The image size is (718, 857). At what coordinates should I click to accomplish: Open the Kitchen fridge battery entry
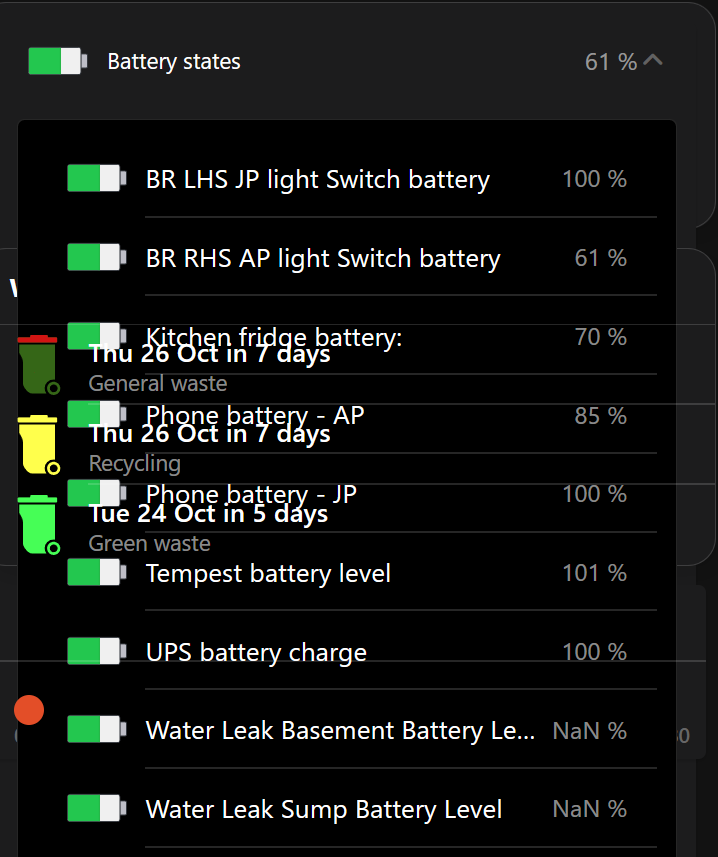pyautogui.click(x=347, y=336)
